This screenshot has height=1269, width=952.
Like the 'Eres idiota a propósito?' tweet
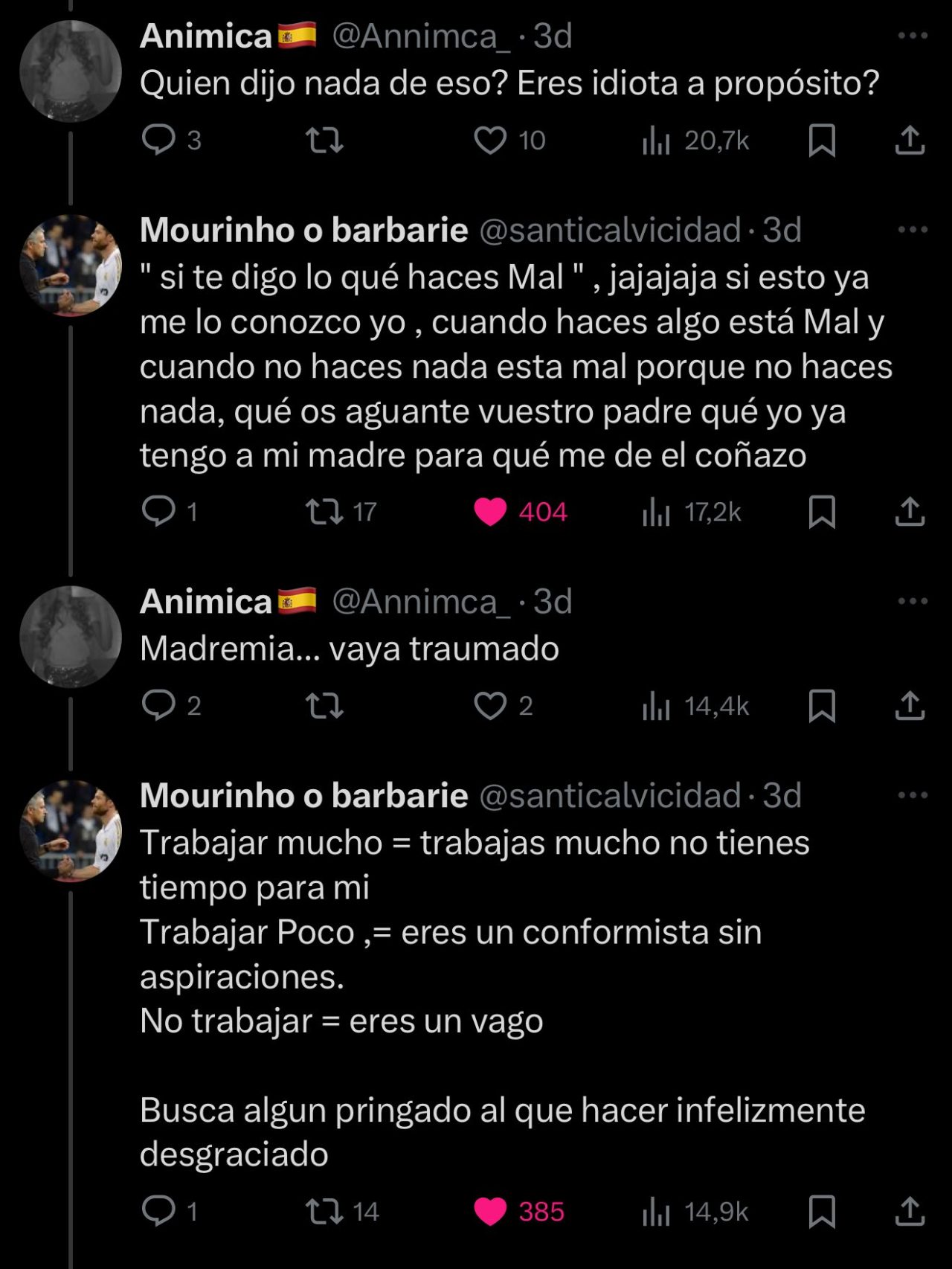[x=490, y=140]
